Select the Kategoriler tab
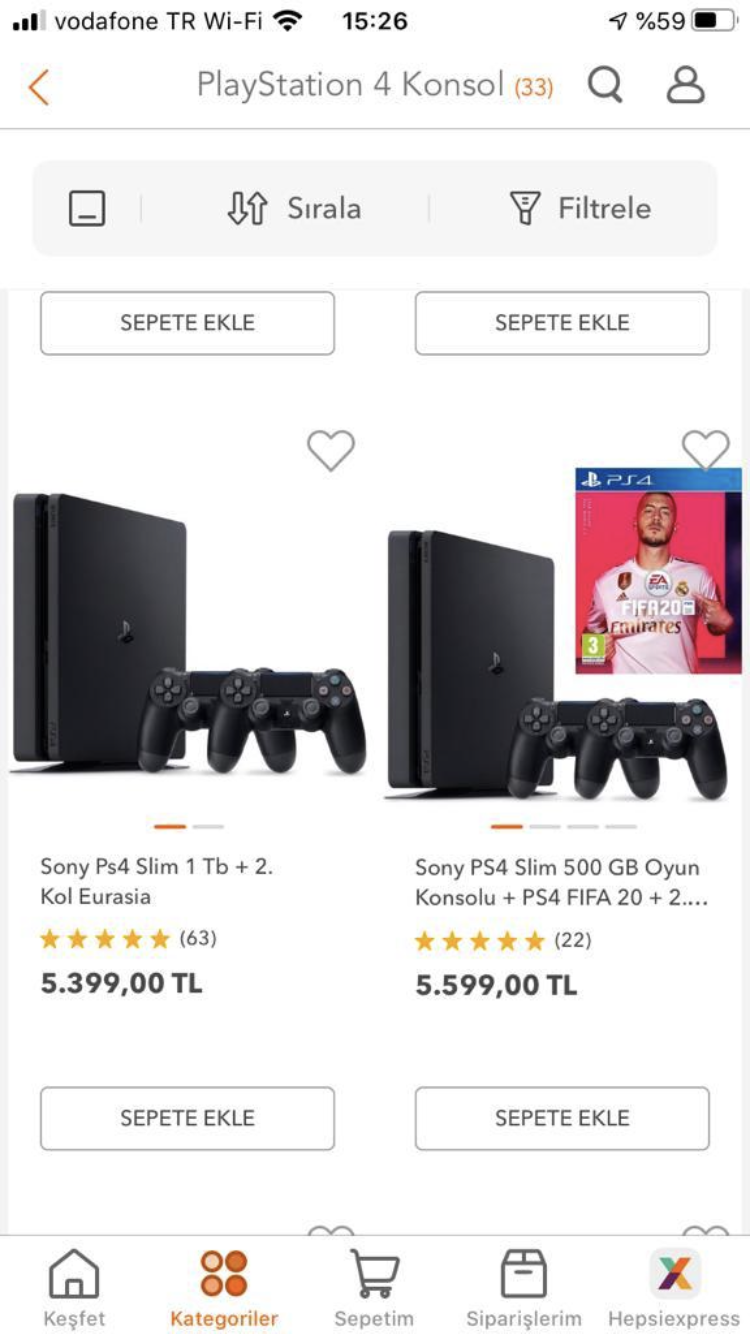The width and height of the screenshot is (750, 1334). pyautogui.click(x=224, y=1288)
